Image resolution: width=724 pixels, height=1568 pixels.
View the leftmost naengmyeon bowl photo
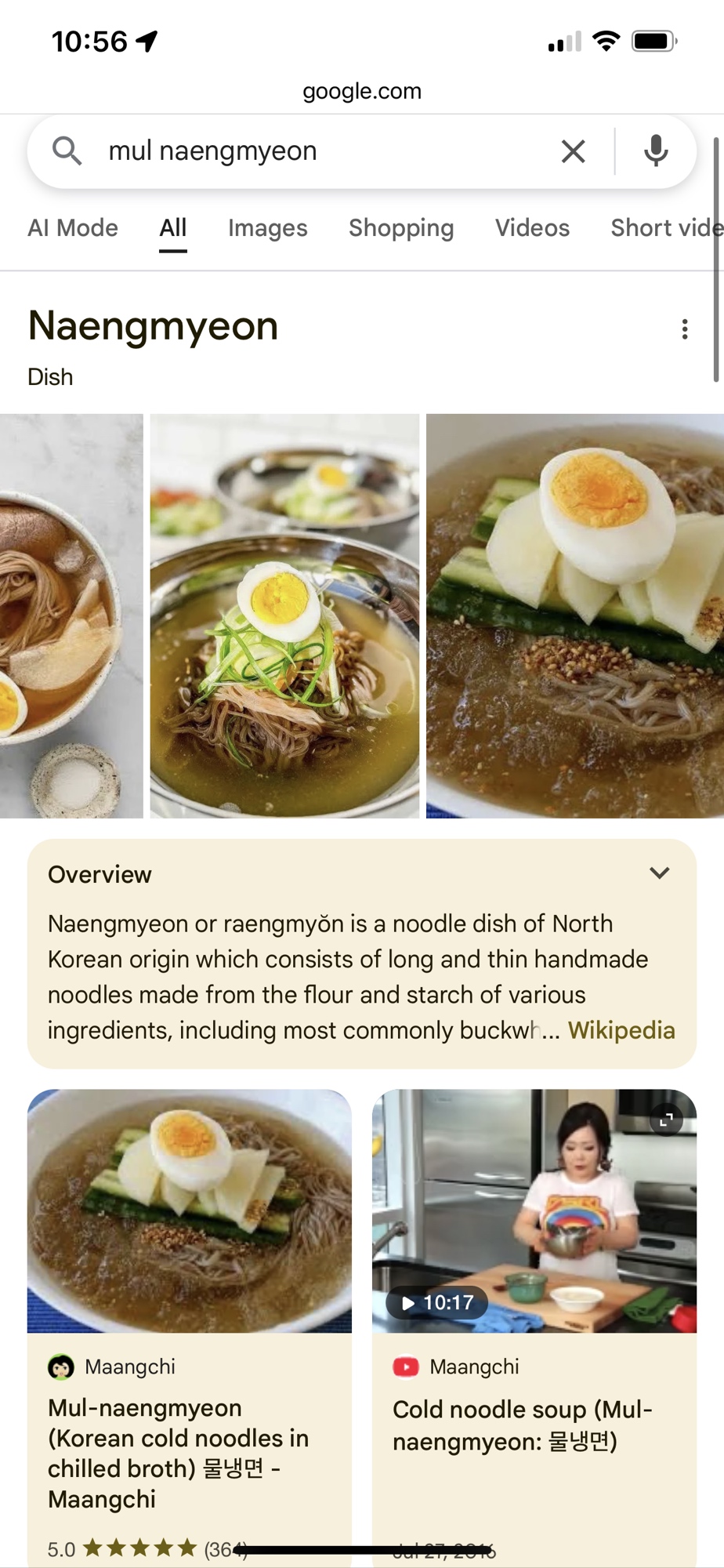coord(71,615)
